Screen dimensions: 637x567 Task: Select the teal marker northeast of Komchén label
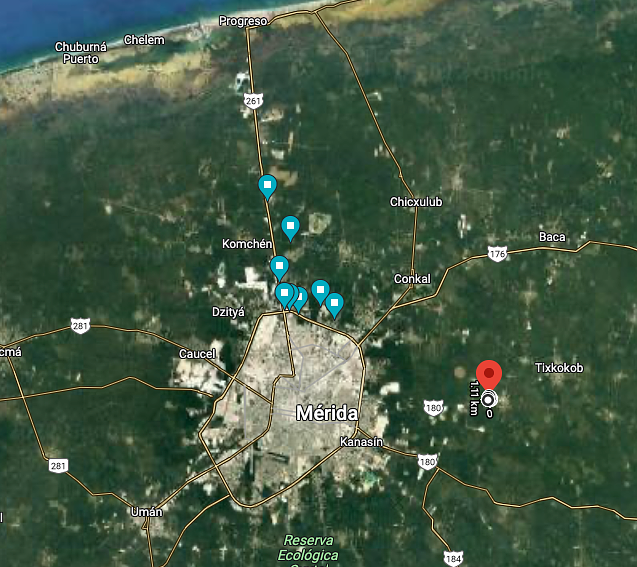(290, 227)
